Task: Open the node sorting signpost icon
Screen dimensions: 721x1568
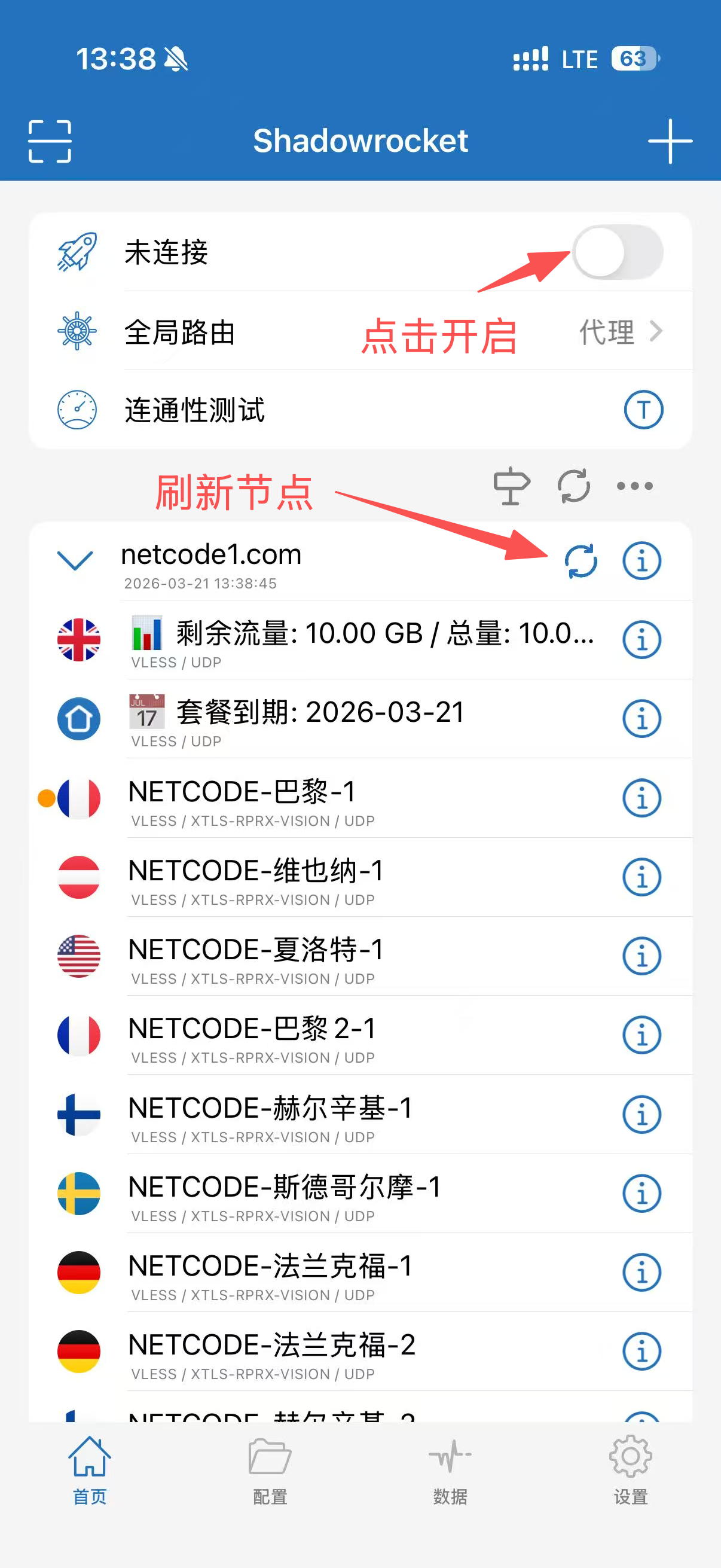Action: click(512, 485)
